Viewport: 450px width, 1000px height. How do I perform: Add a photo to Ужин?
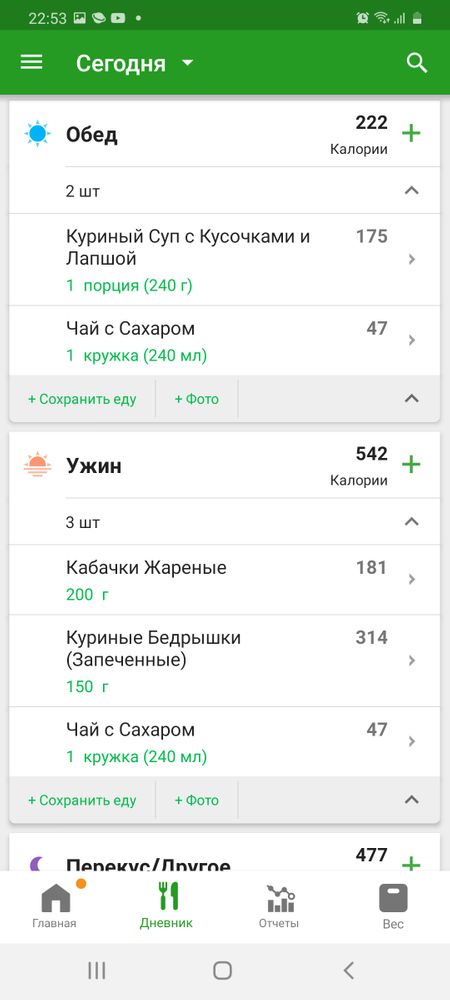pos(196,800)
